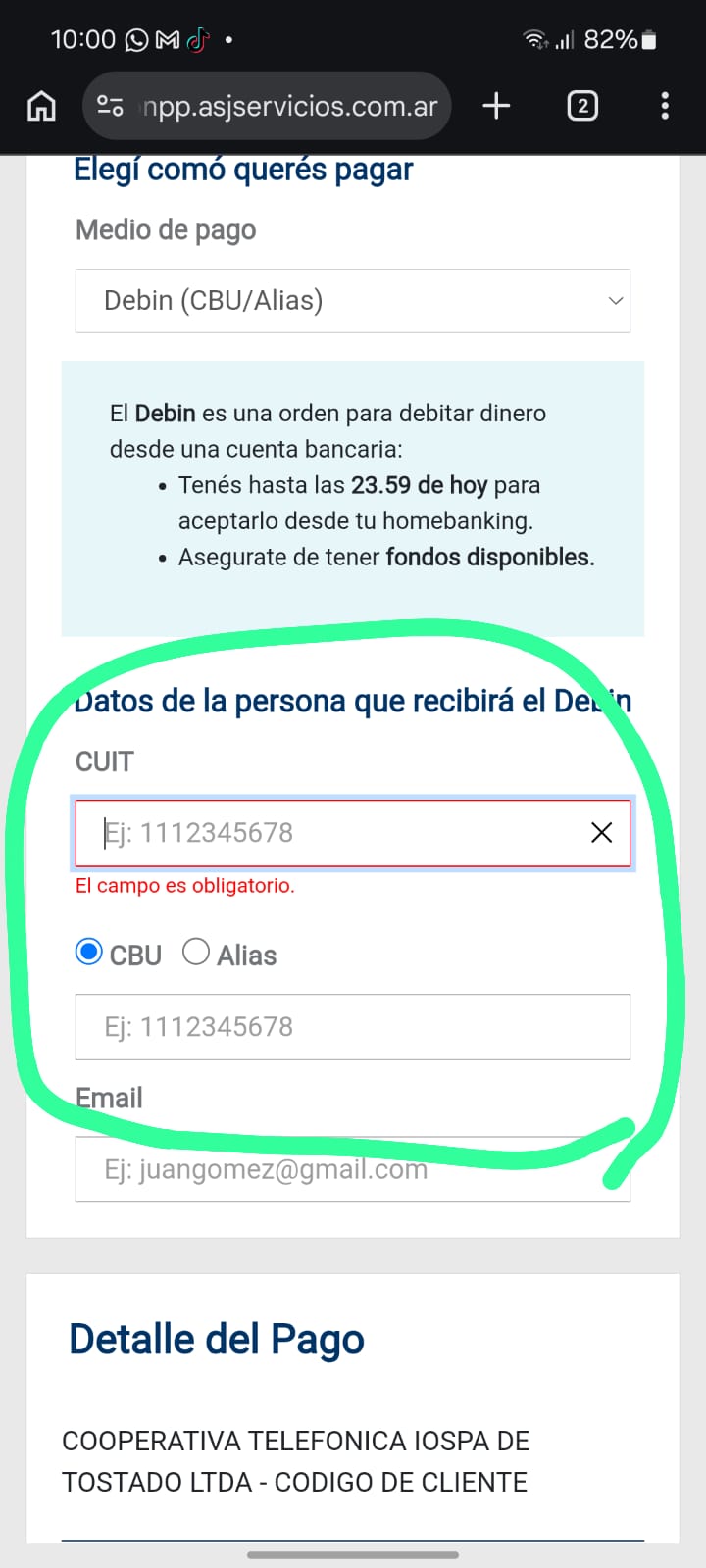Go to the browser home page
The width and height of the screenshot is (706, 1568).
(41, 106)
